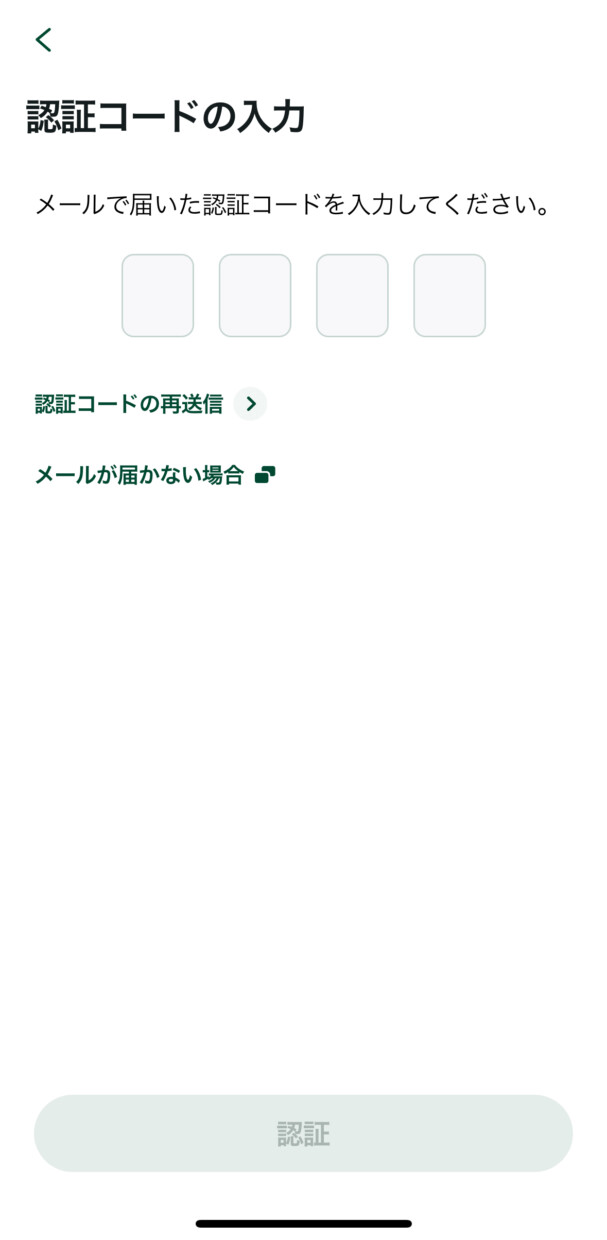Viewport: 607px width, 1240px height.
Task: Open メールが届かない場合 help link
Action: click(155, 475)
